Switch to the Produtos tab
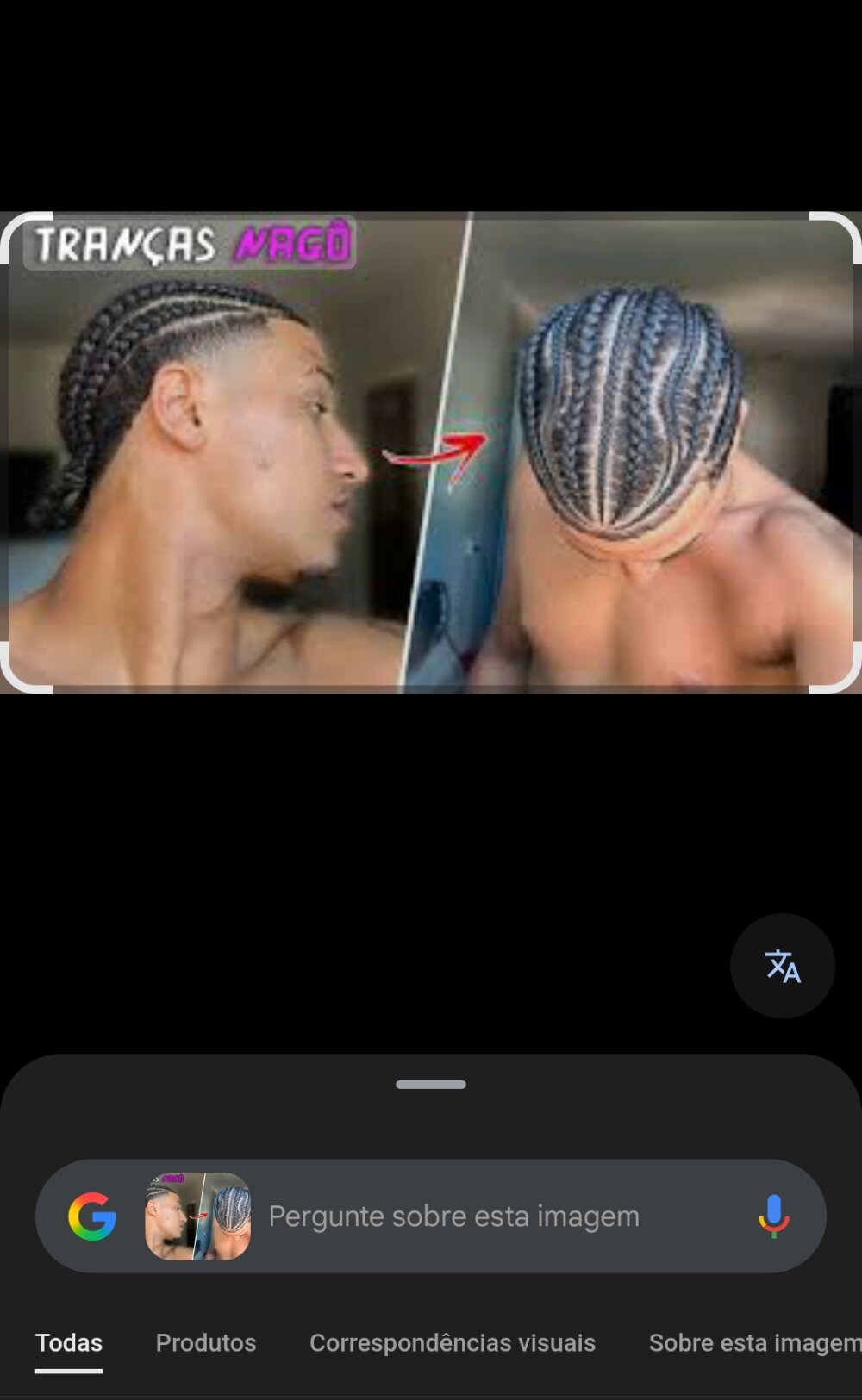The width and height of the screenshot is (862, 1400). 206,1342
